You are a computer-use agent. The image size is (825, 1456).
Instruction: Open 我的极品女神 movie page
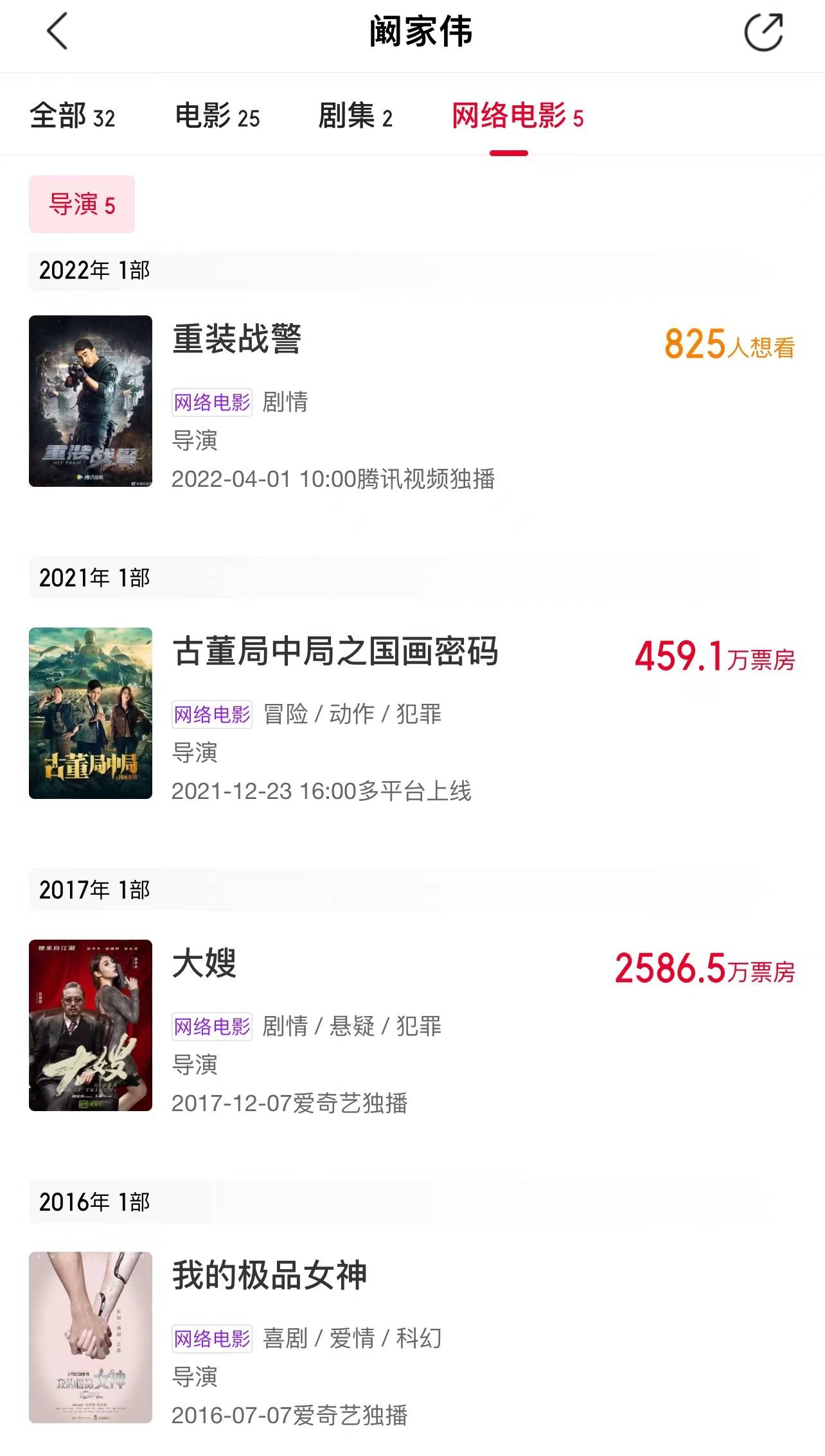pyautogui.click(x=269, y=1276)
